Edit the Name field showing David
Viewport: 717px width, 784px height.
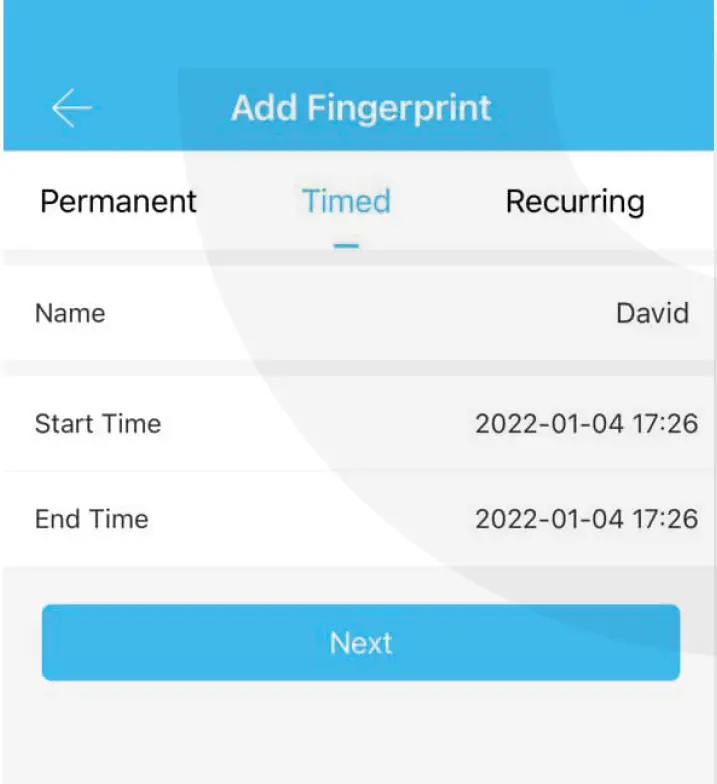(652, 313)
